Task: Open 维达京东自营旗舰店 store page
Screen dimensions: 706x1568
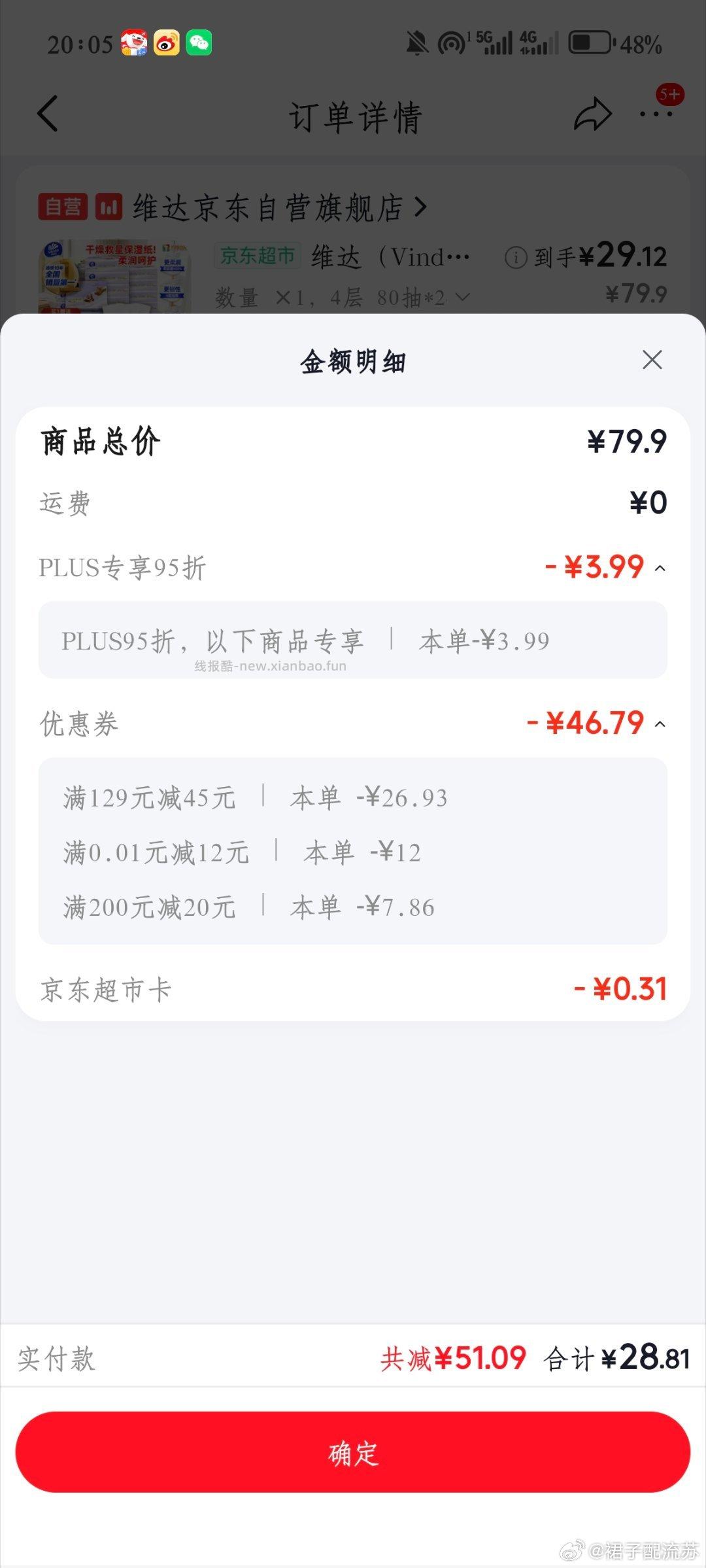Action: pyautogui.click(x=275, y=207)
